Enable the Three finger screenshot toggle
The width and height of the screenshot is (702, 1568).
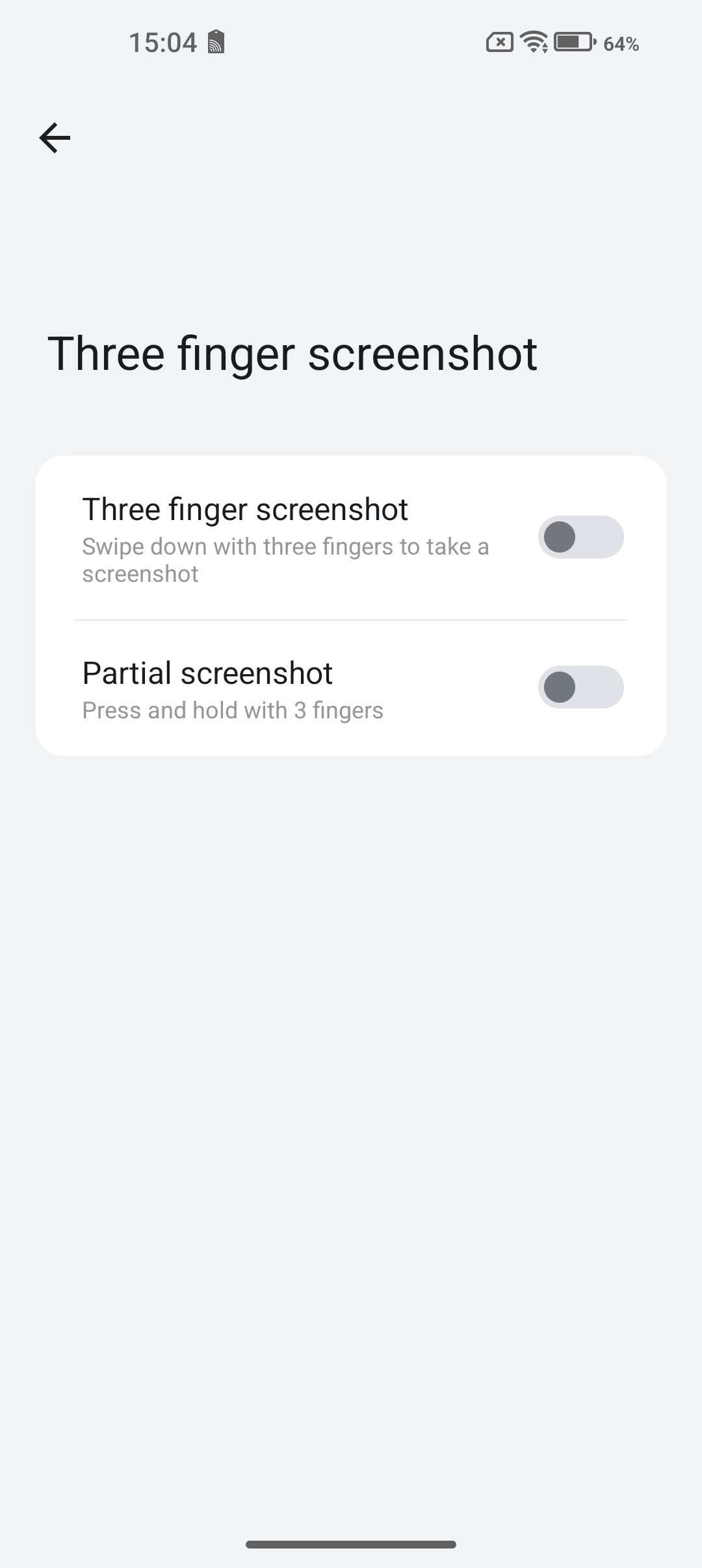click(580, 536)
